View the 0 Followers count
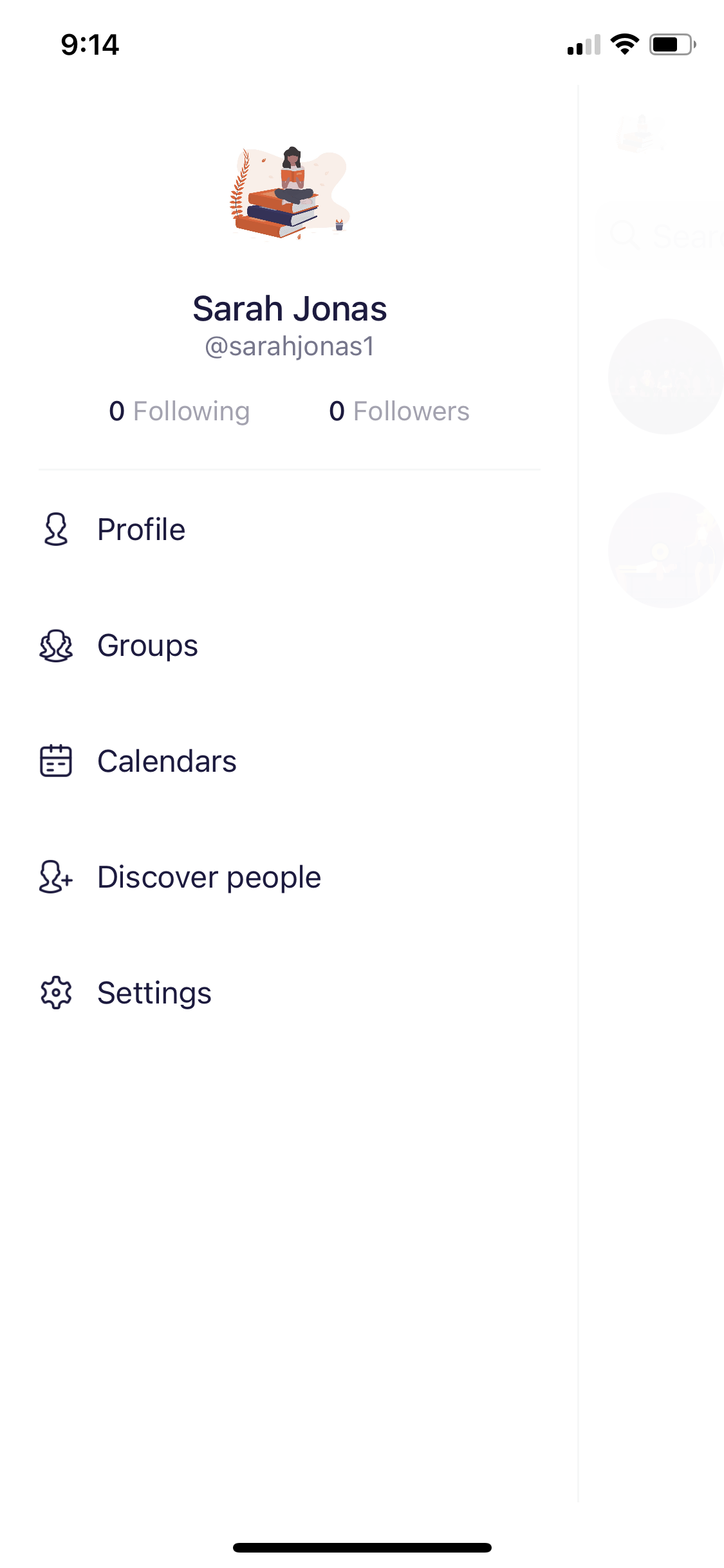 [399, 411]
